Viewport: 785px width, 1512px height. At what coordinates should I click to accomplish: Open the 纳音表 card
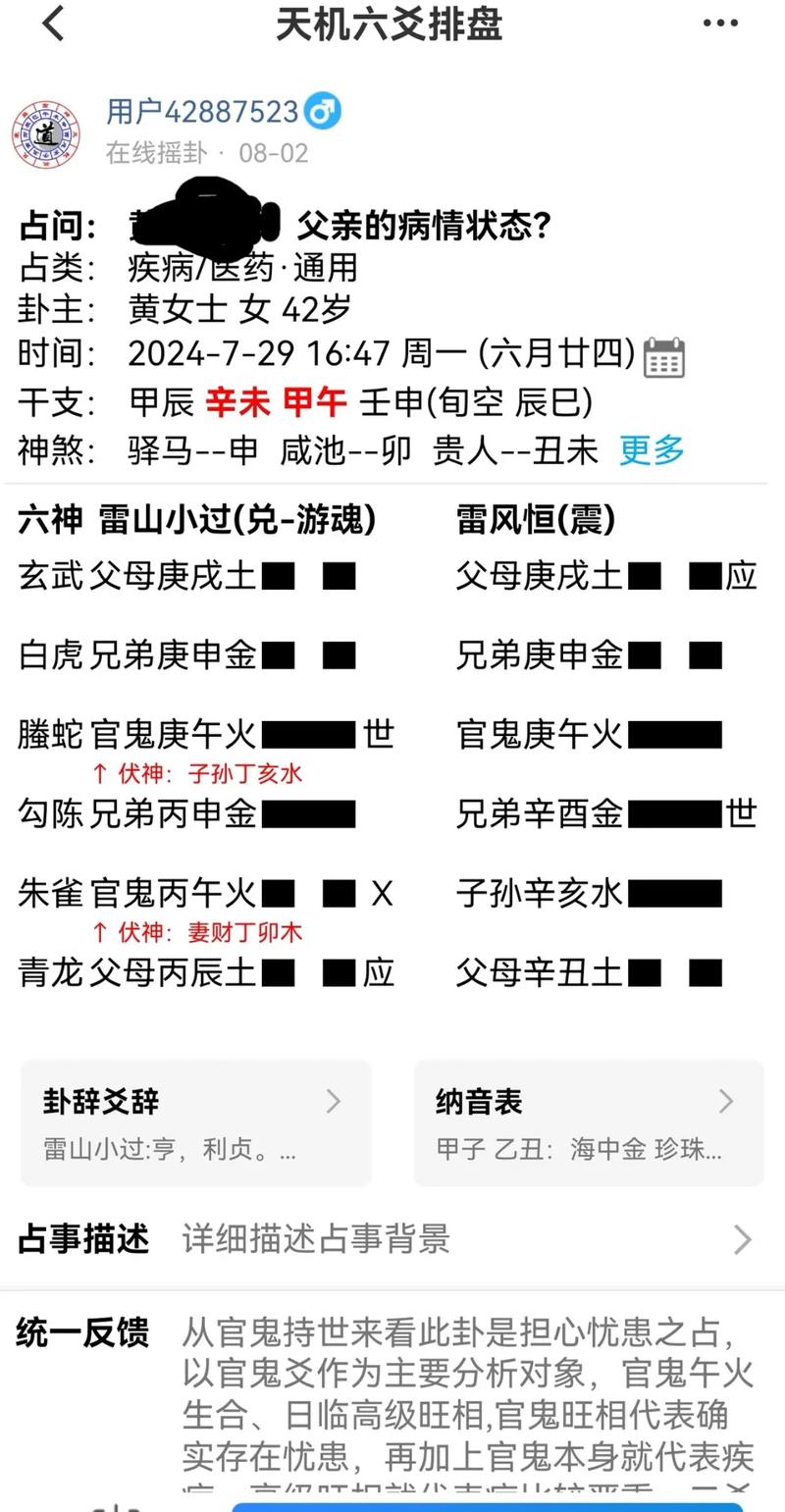coord(588,1122)
